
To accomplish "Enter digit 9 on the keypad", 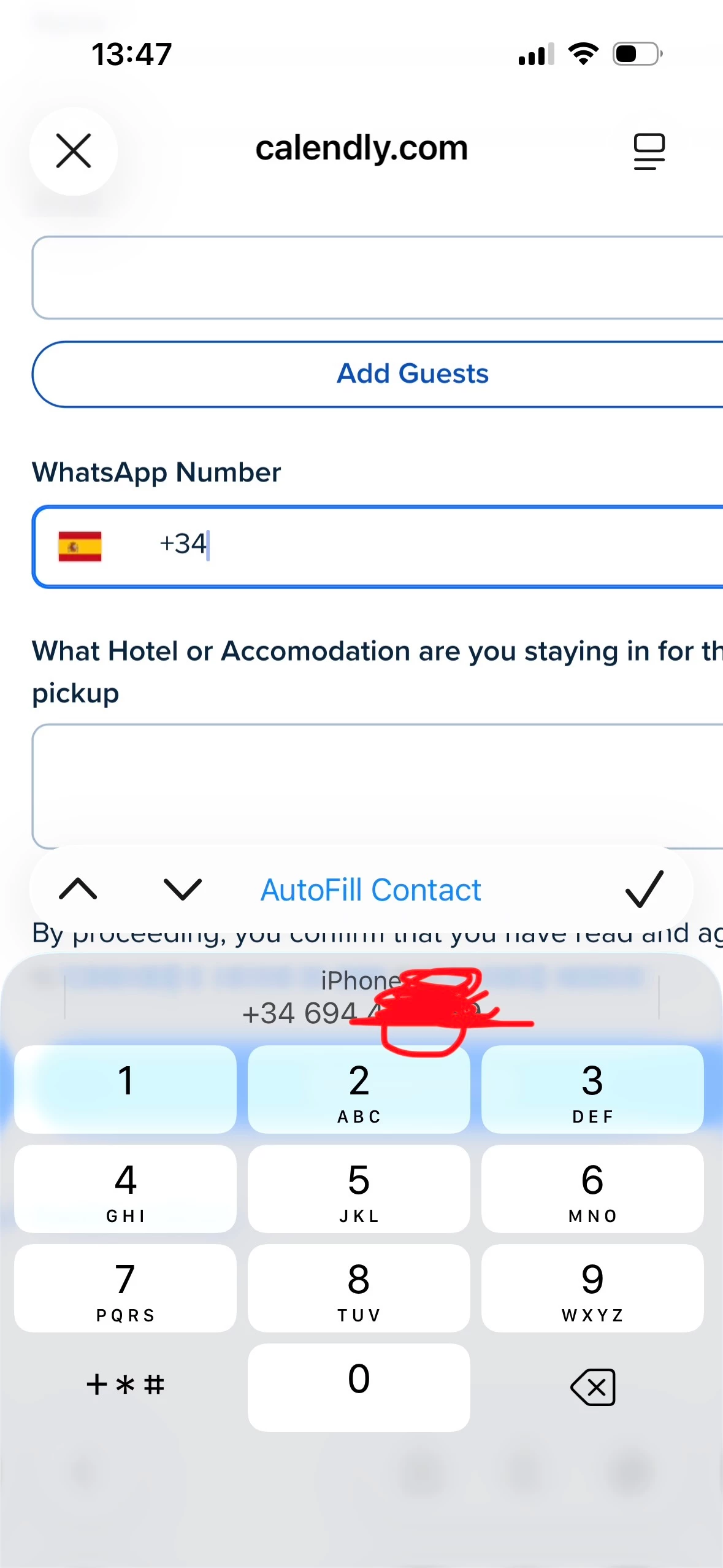I will tap(592, 1288).
